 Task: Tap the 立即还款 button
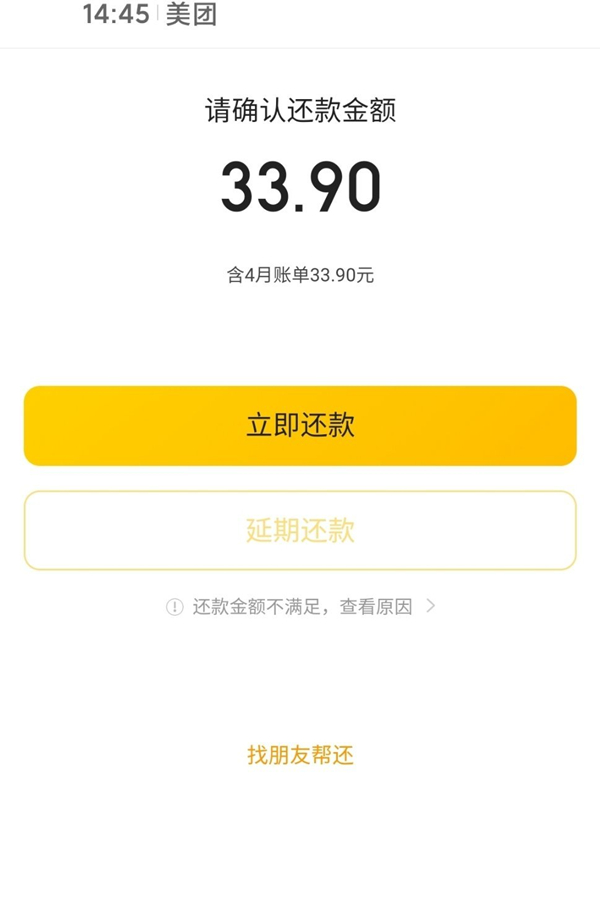click(x=300, y=426)
